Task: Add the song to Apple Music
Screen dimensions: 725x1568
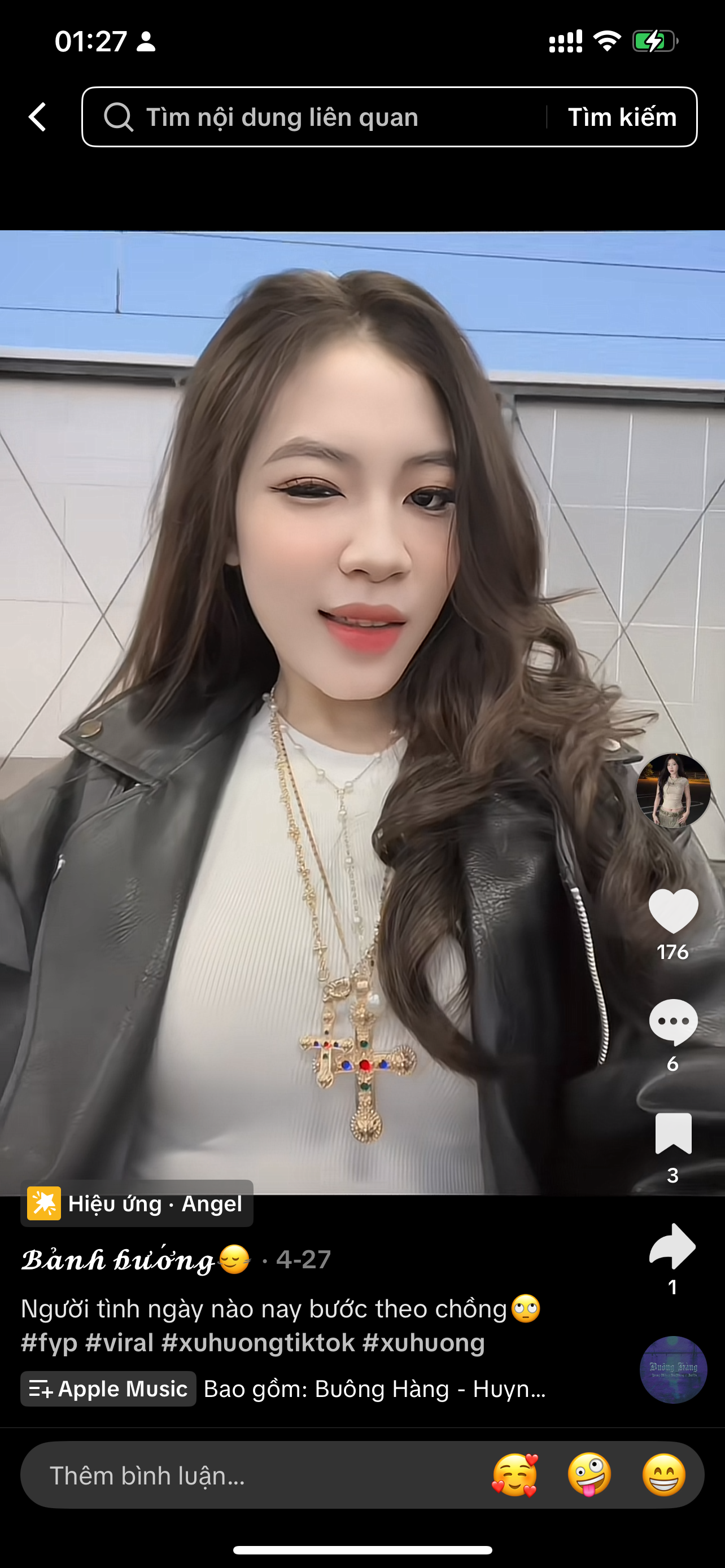Action: click(108, 1389)
